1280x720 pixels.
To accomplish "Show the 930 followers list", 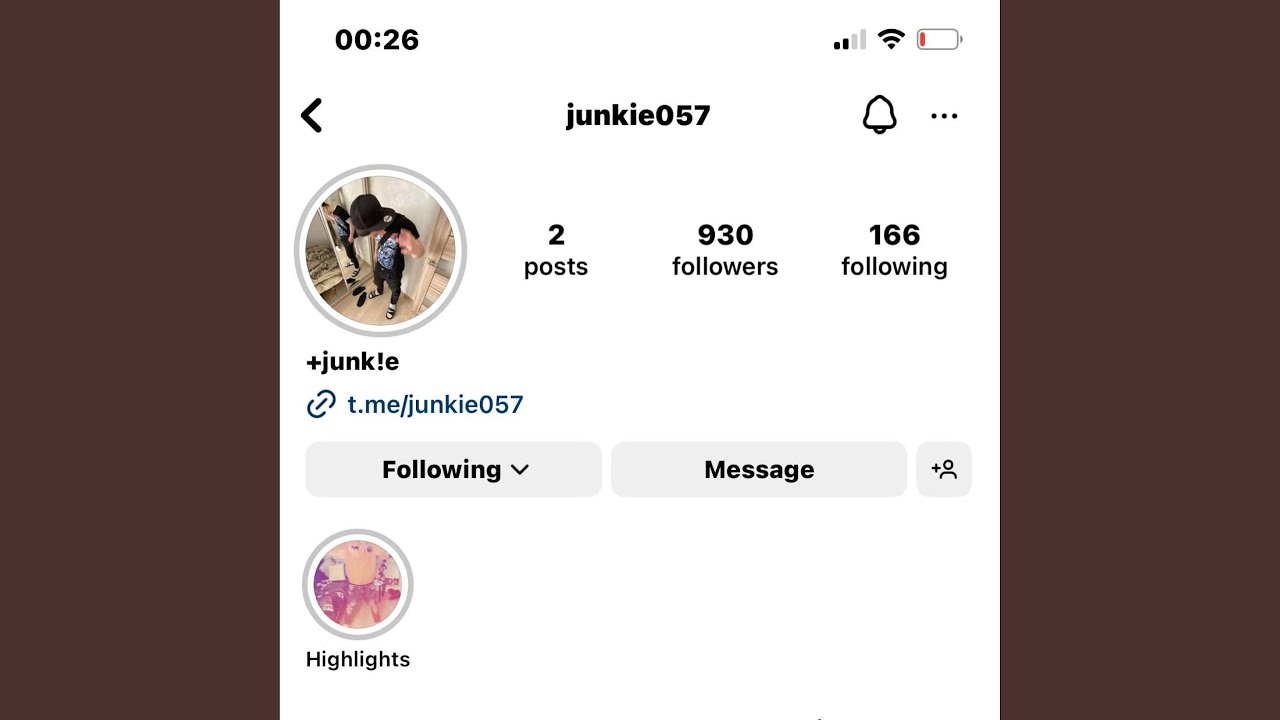I will coord(725,250).
